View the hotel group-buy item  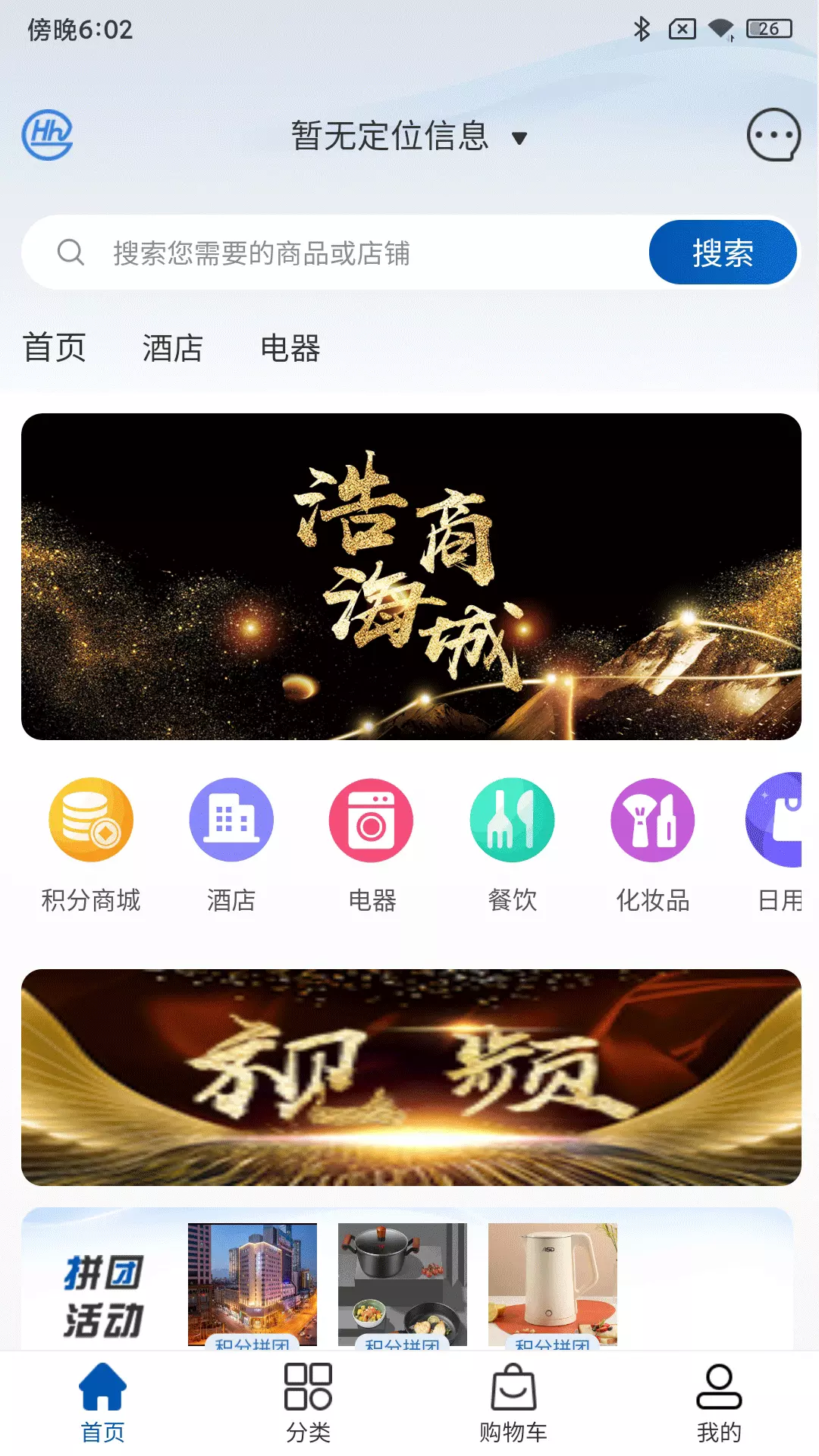coord(253,1285)
